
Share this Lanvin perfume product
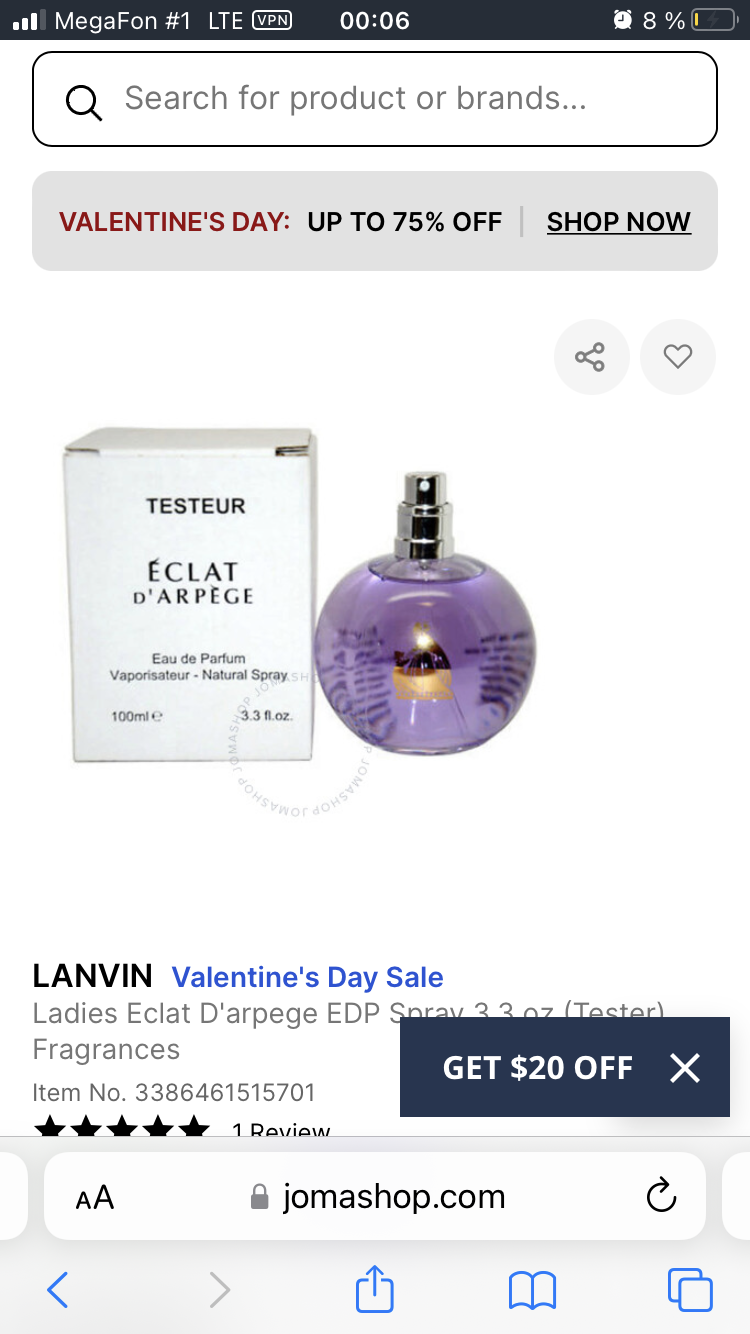pyautogui.click(x=591, y=357)
